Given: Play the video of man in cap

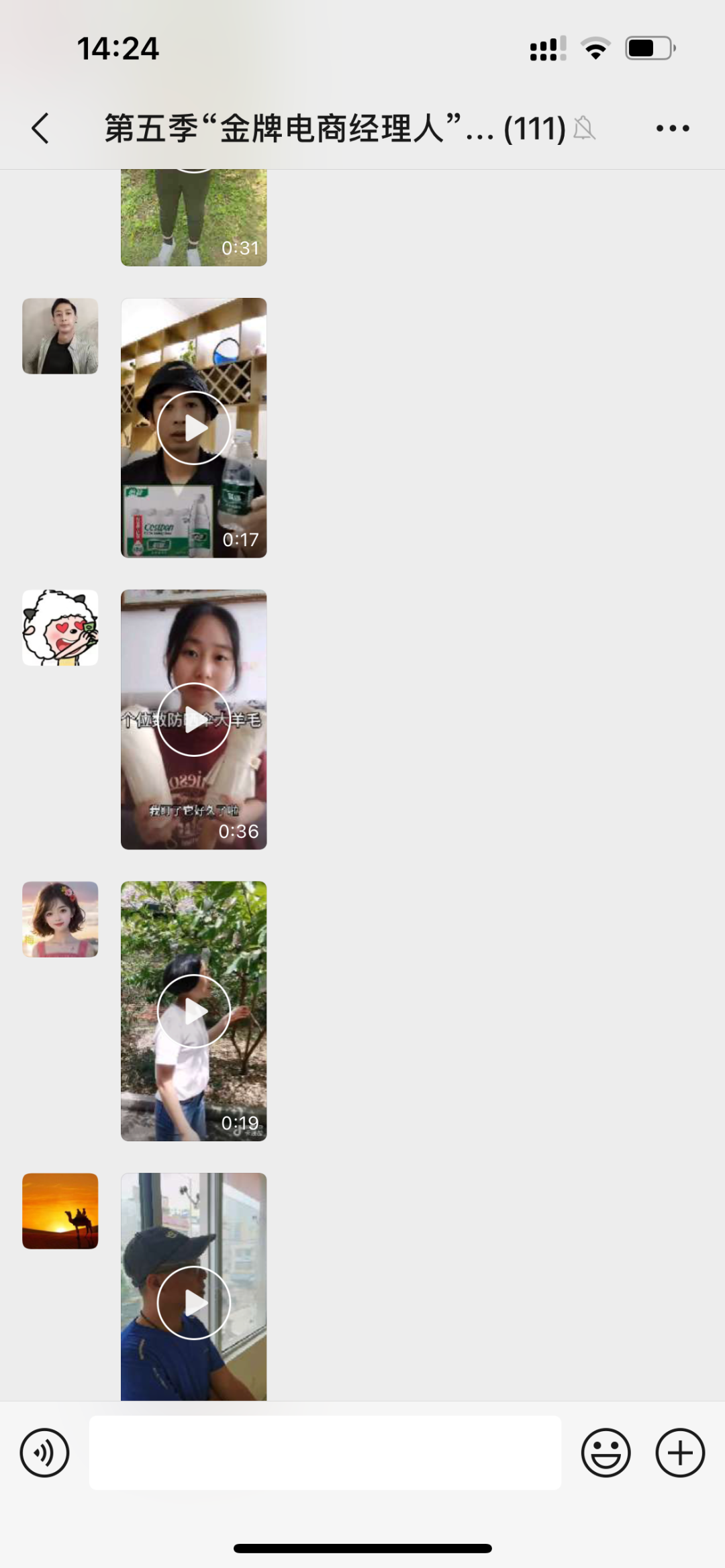Looking at the screenshot, I should coord(194,1286).
